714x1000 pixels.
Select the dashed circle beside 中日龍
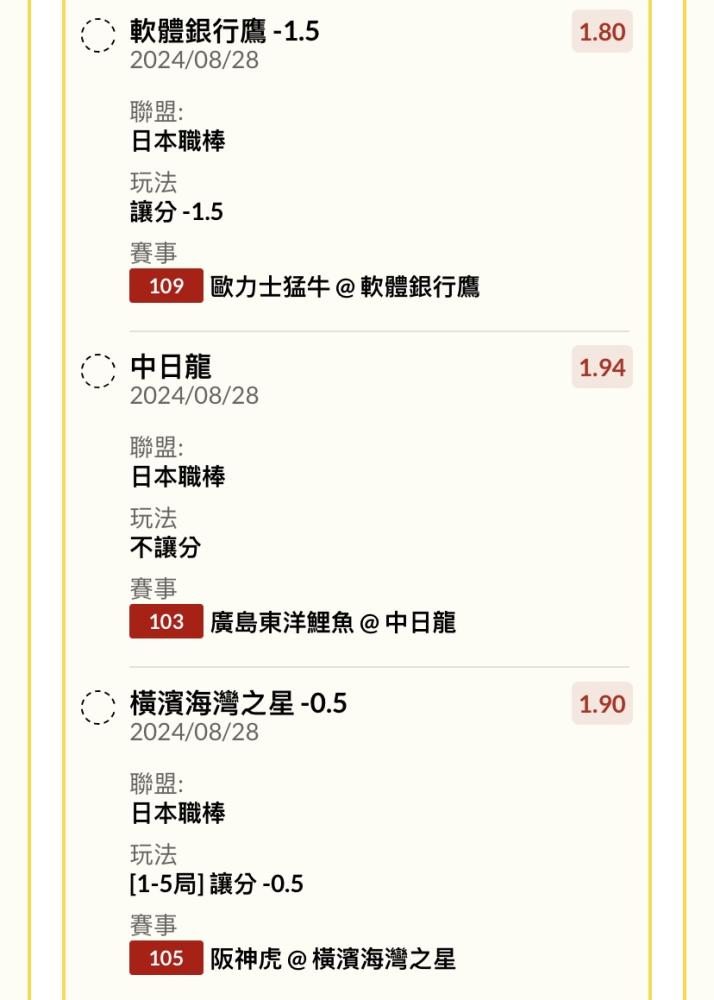(x=98, y=371)
